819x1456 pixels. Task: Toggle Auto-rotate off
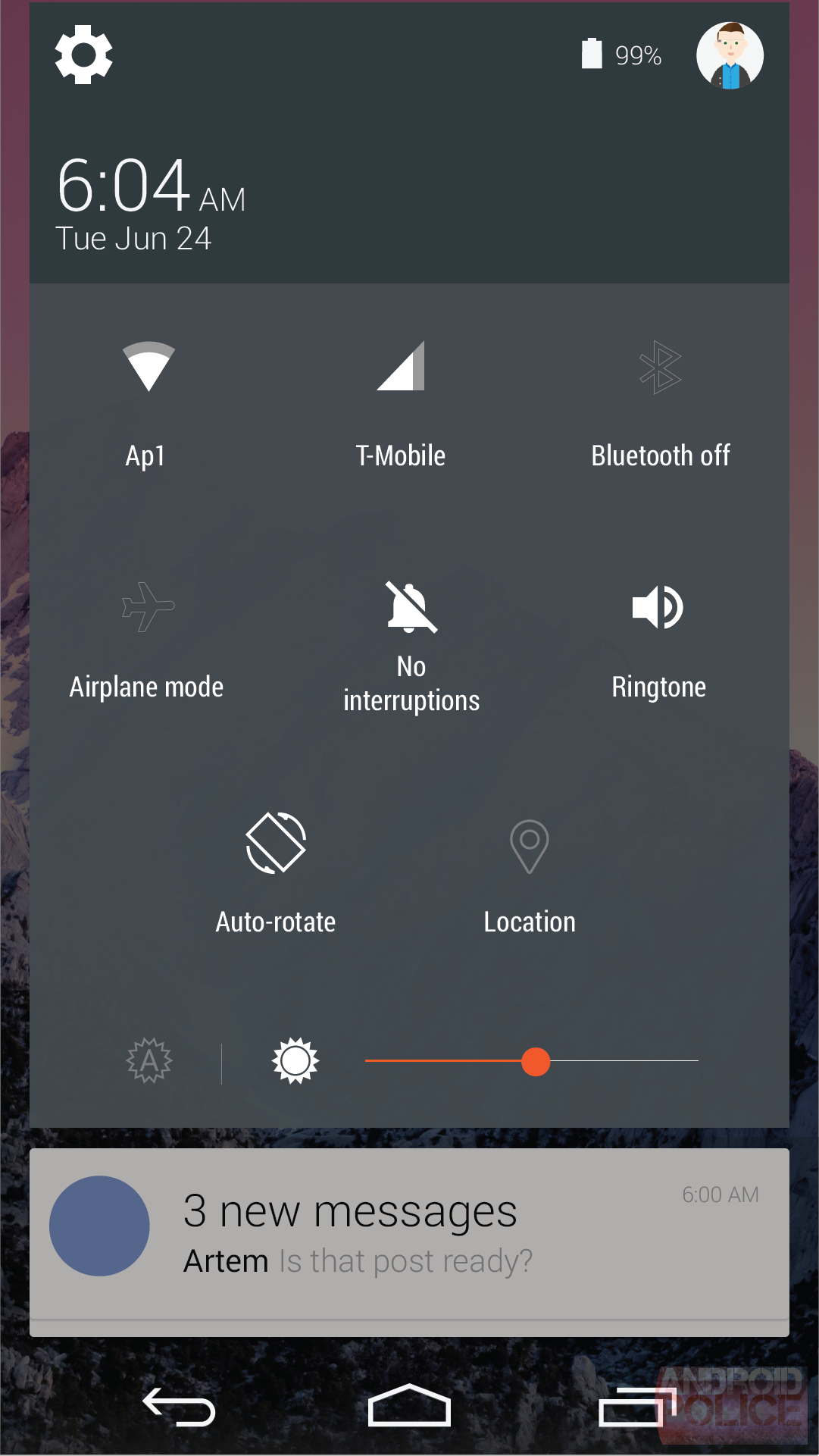pos(275,843)
